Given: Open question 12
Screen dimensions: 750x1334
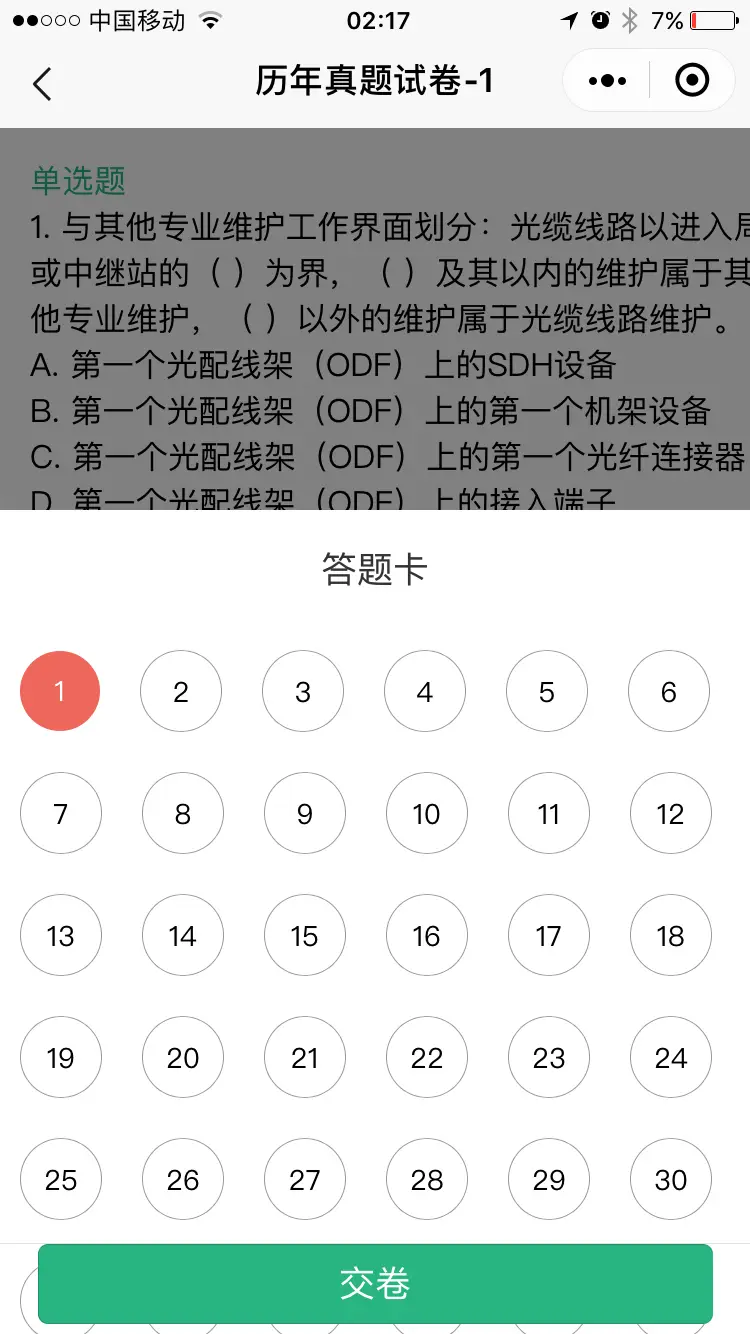Looking at the screenshot, I should click(x=670, y=814).
